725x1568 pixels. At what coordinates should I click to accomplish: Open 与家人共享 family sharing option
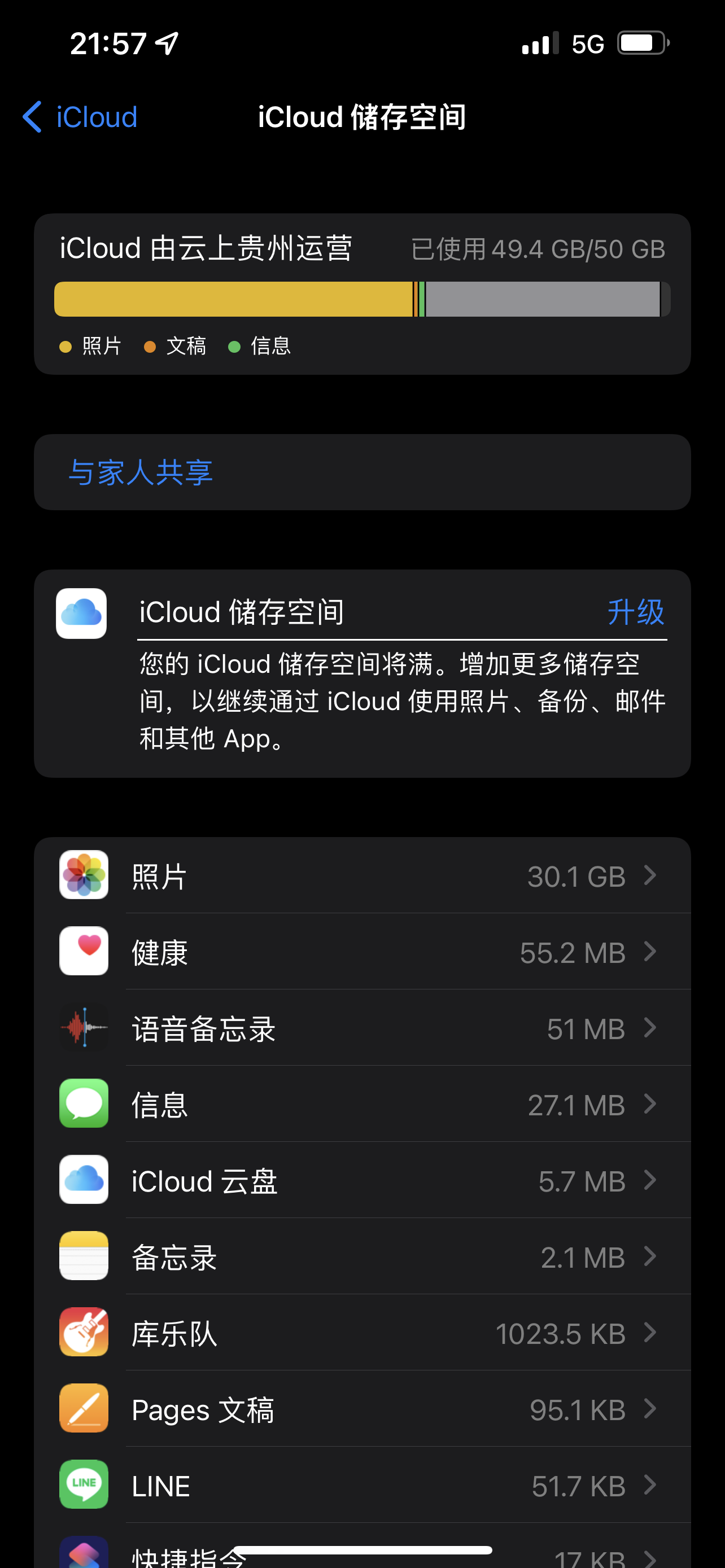(141, 472)
